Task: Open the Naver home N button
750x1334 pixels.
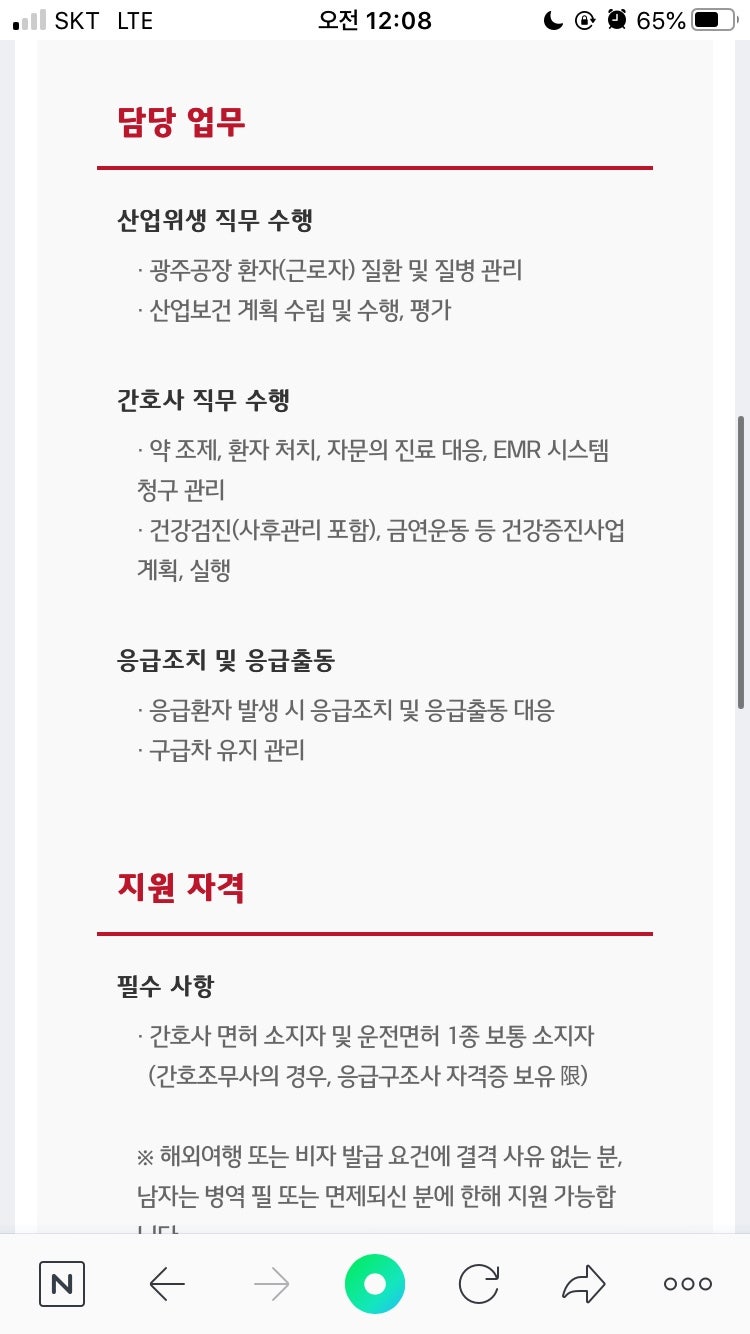Action: click(62, 1284)
